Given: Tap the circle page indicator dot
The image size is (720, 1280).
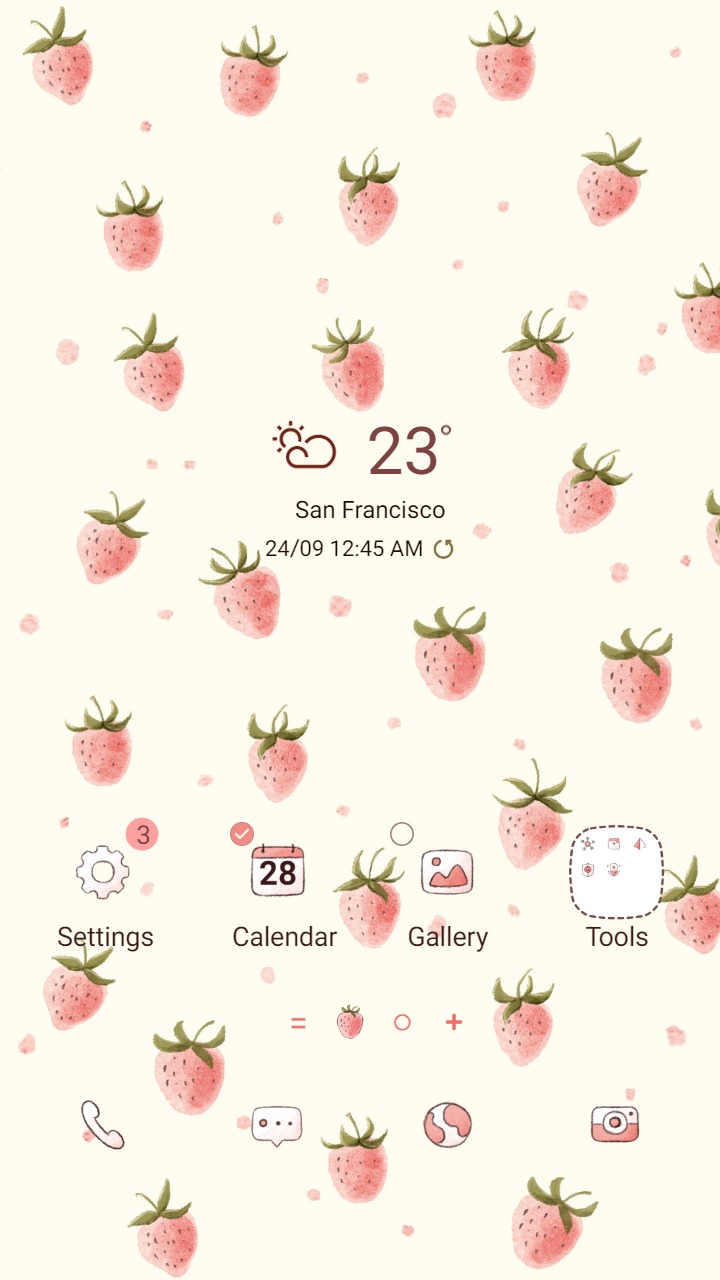Looking at the screenshot, I should pos(402,1023).
